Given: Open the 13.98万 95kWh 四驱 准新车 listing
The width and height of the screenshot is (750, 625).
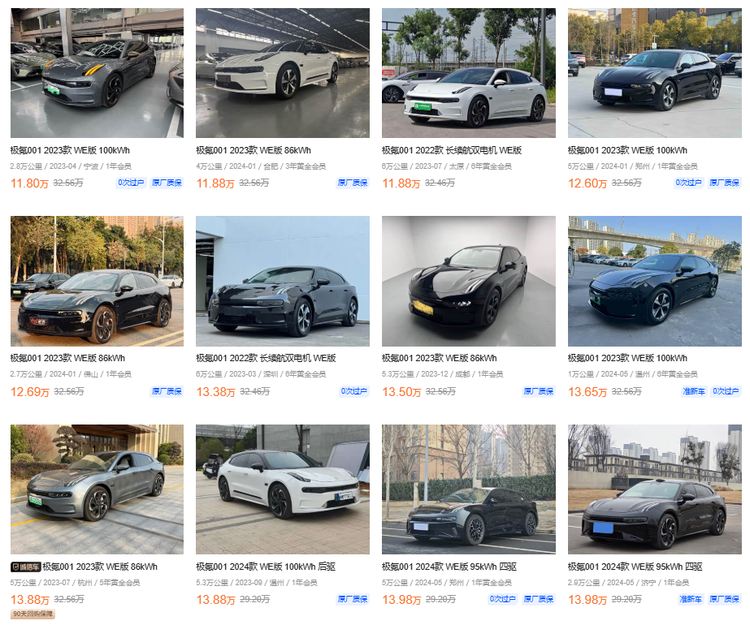Looking at the screenshot, I should point(654,489).
